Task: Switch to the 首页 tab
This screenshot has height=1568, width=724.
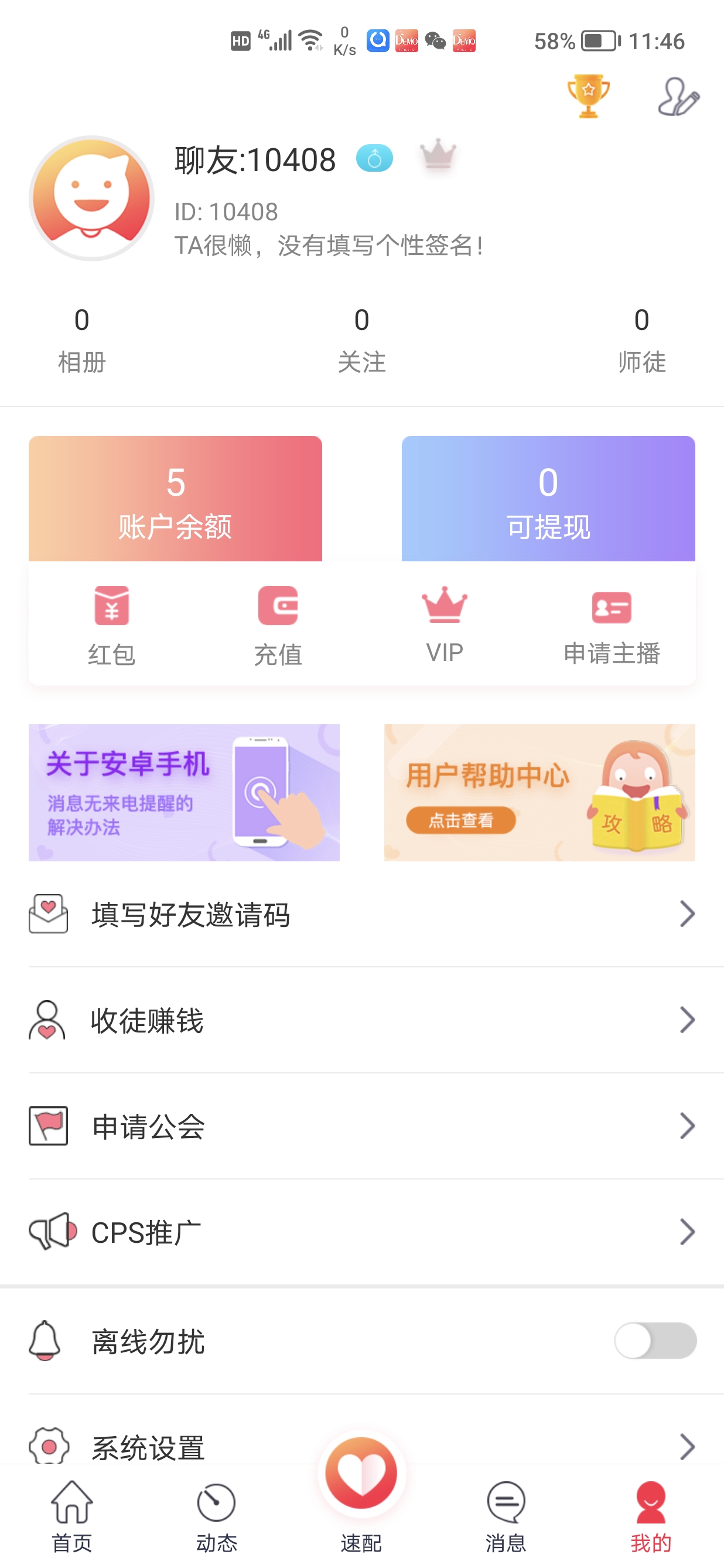Action: click(72, 1516)
